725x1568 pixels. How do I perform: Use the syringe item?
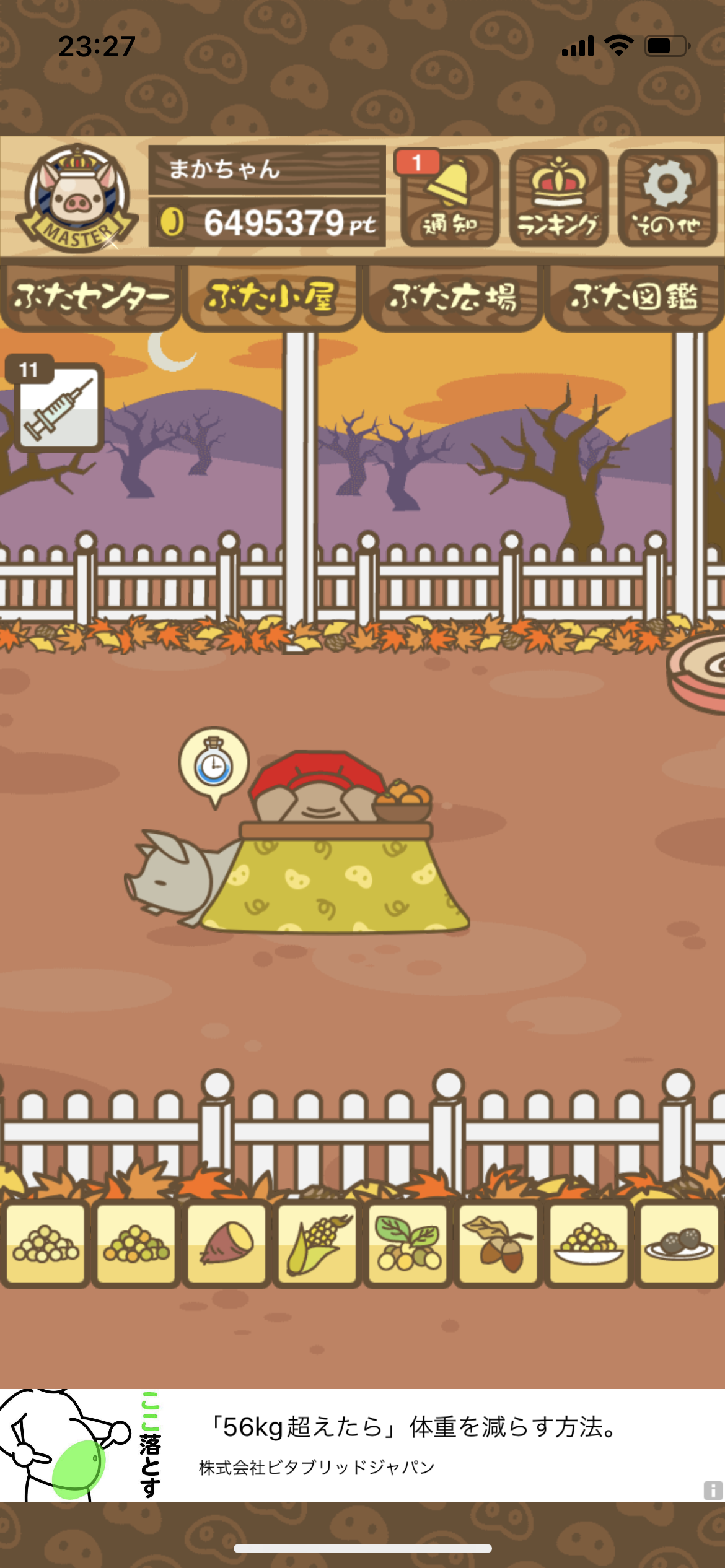[x=59, y=406]
